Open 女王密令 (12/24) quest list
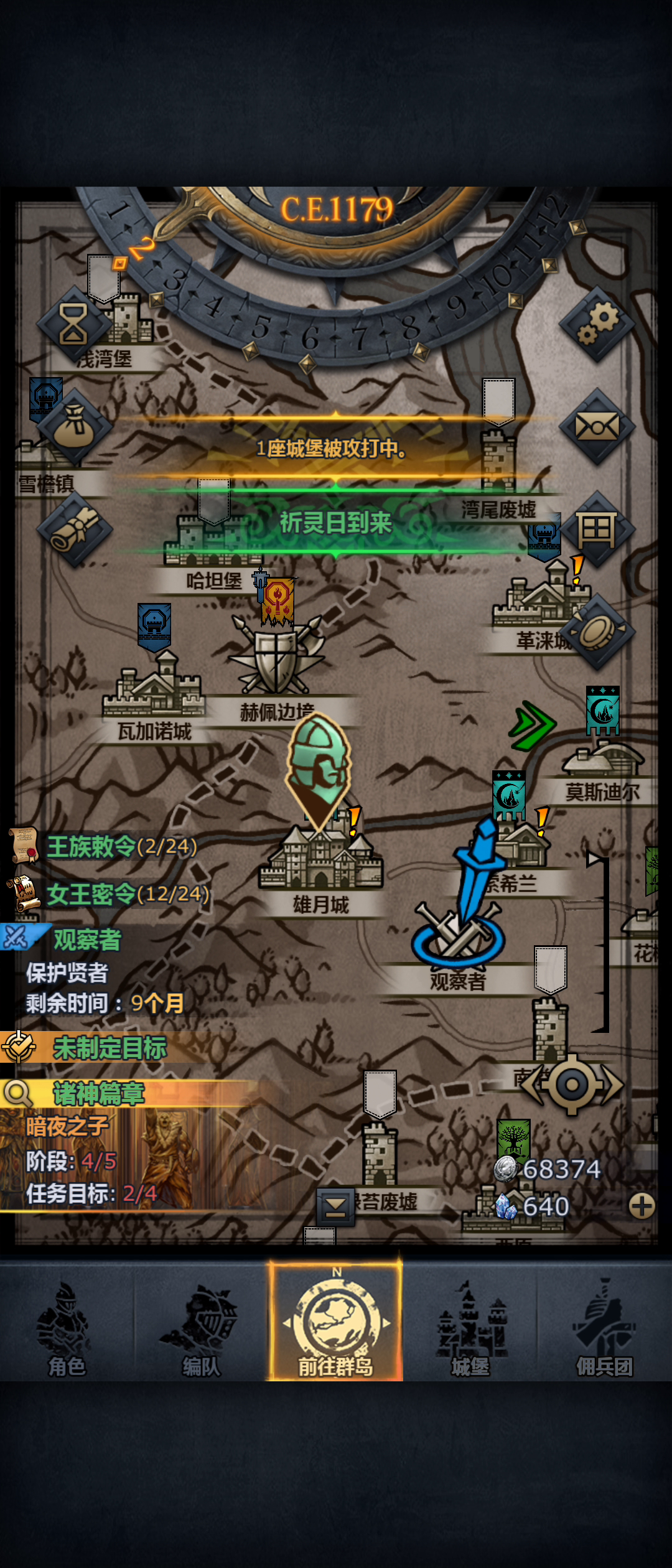The height and width of the screenshot is (1568, 672). pyautogui.click(x=128, y=894)
